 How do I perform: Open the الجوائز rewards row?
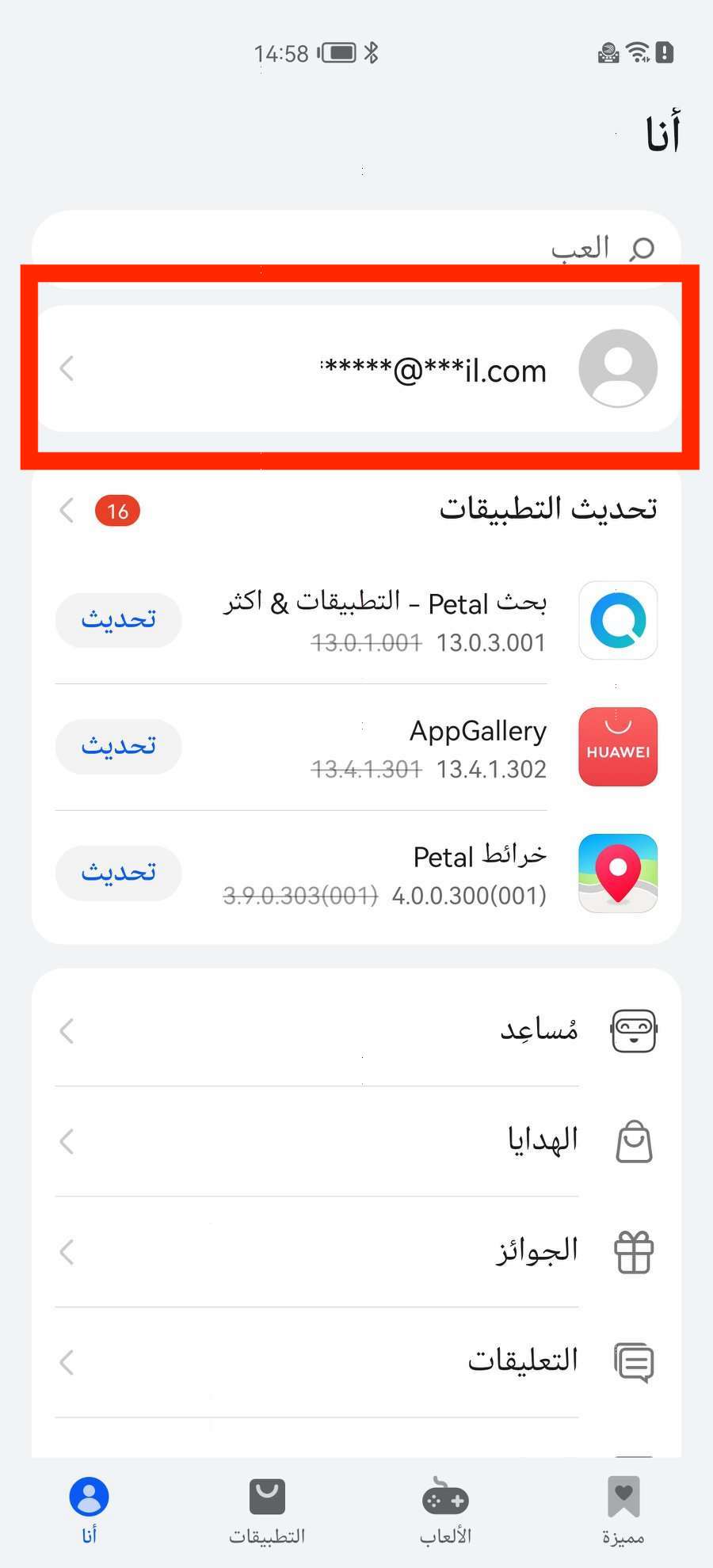pyautogui.click(x=356, y=1252)
